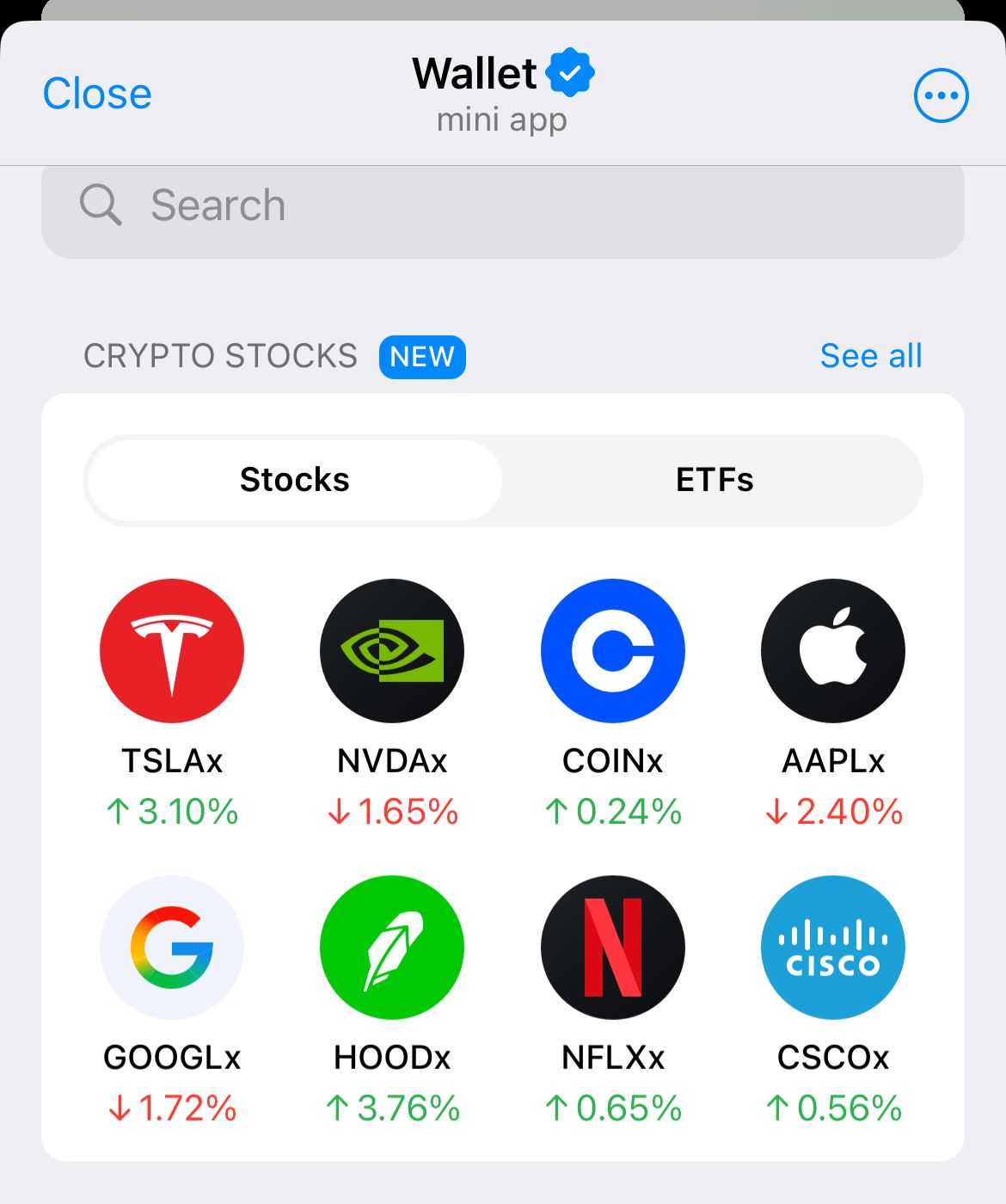The image size is (1006, 1204).
Task: View TSLAx daily change percentage
Action: tap(172, 809)
